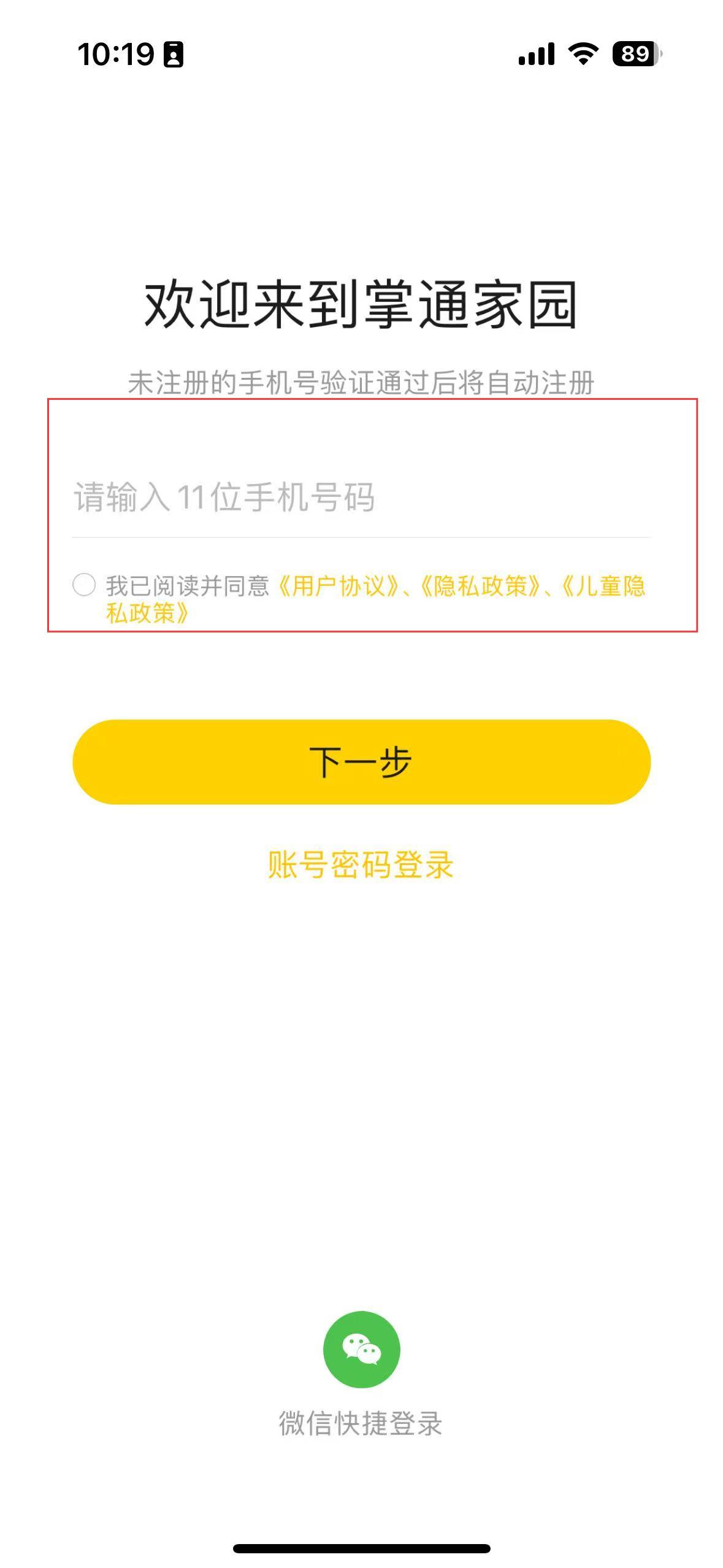Tap the 11-digit phone number field
Screen dimensions: 723x1568
pyautogui.click(x=361, y=497)
